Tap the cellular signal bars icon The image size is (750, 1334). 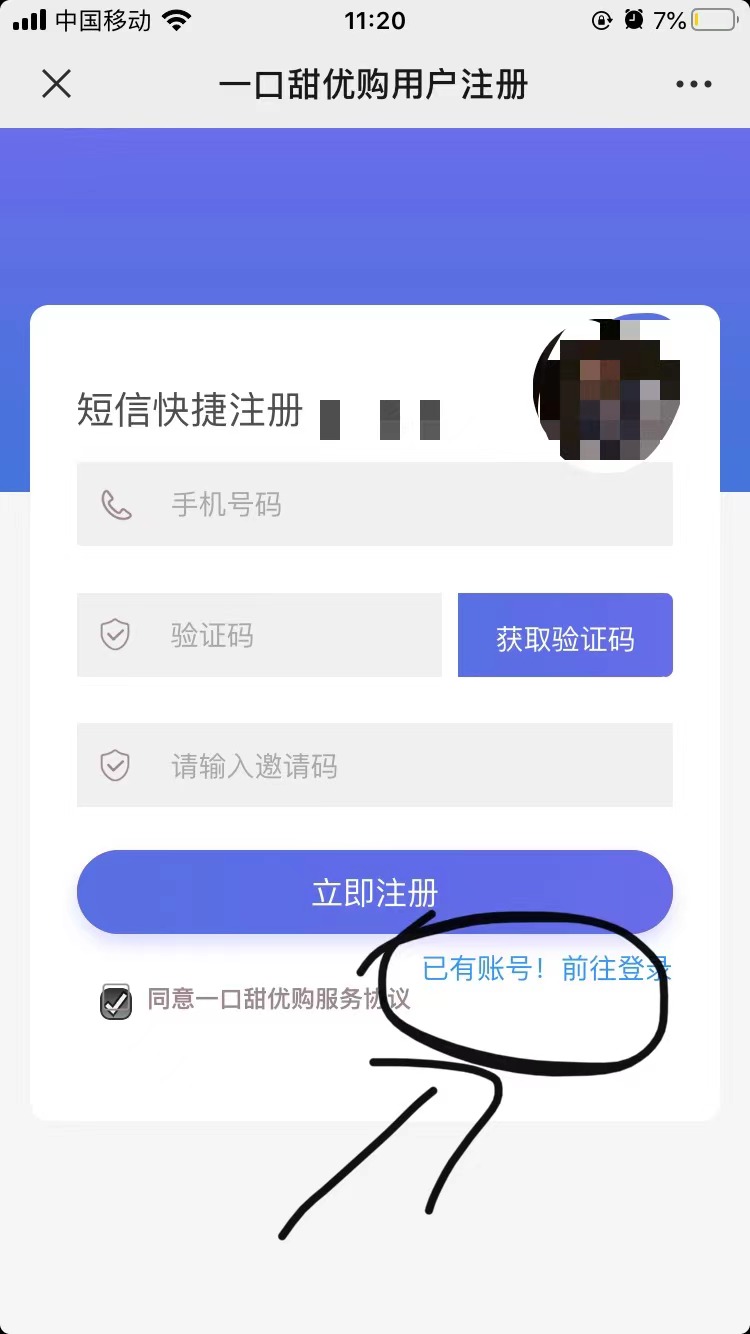tap(30, 18)
